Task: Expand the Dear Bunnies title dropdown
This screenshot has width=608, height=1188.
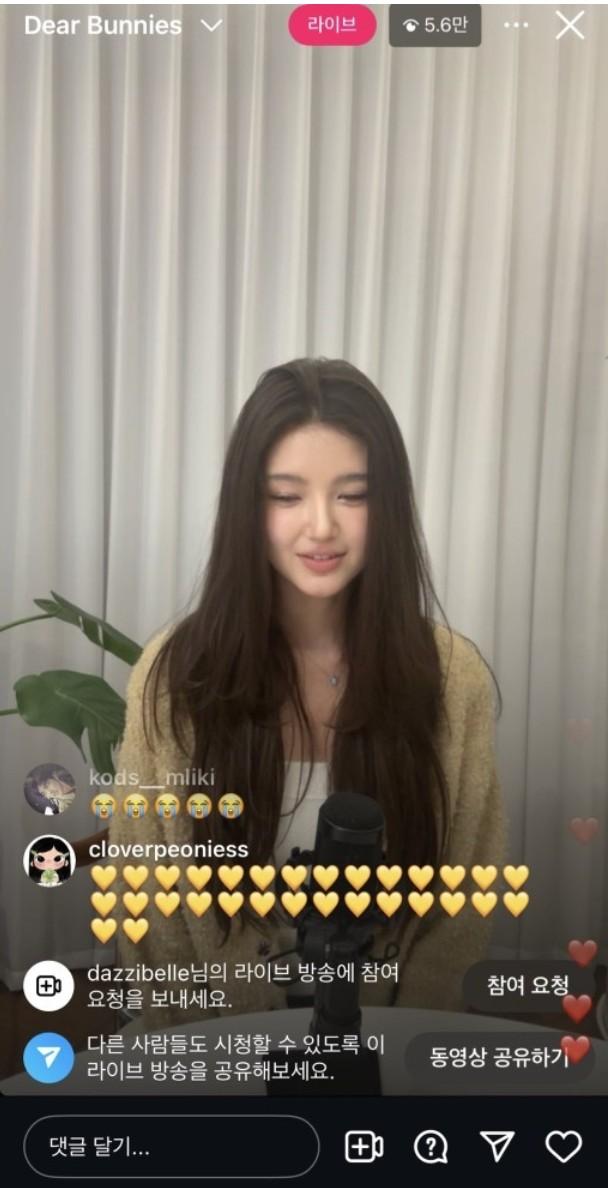Action: (211, 26)
